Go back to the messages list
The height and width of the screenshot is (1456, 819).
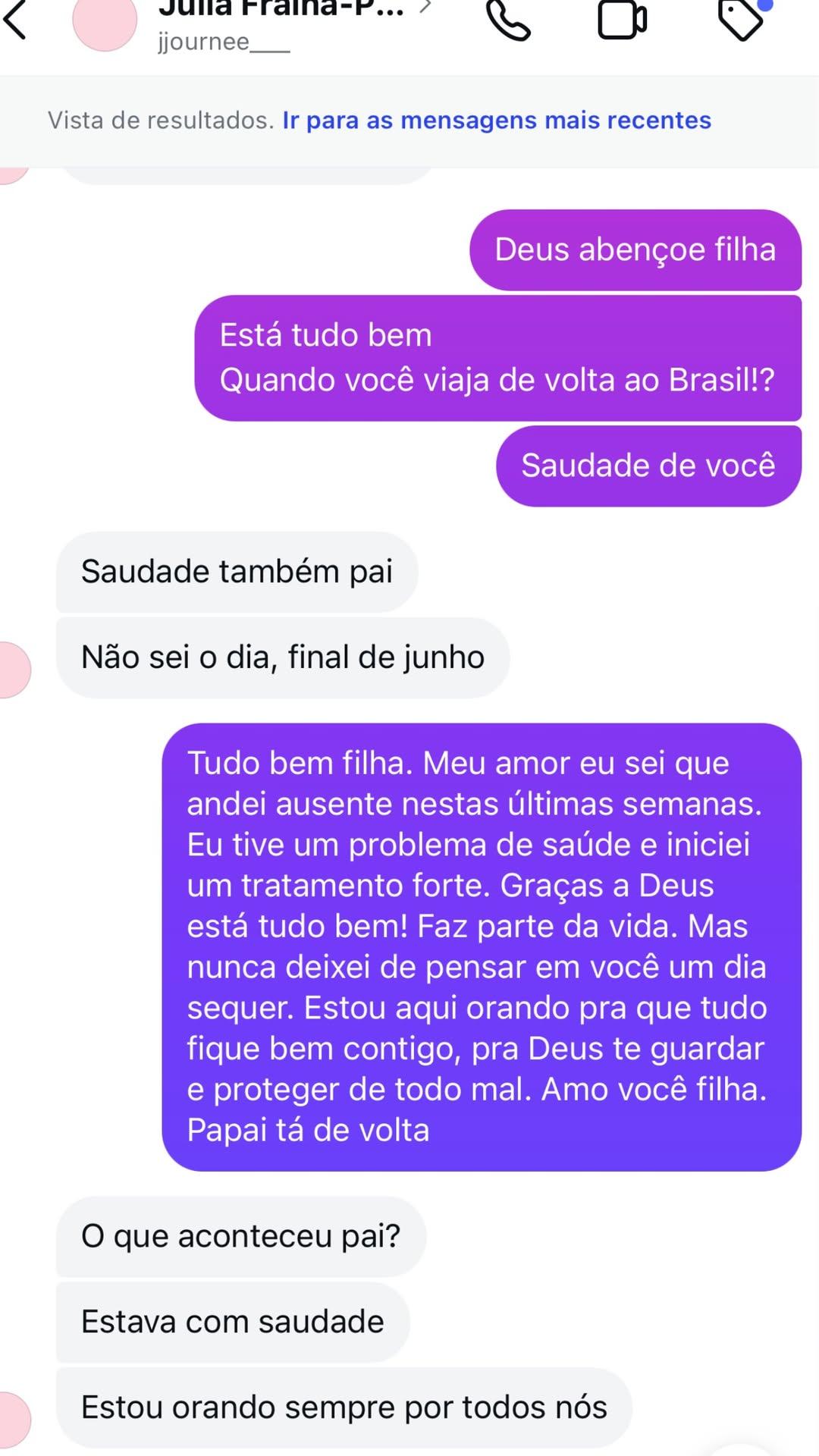click(15, 19)
